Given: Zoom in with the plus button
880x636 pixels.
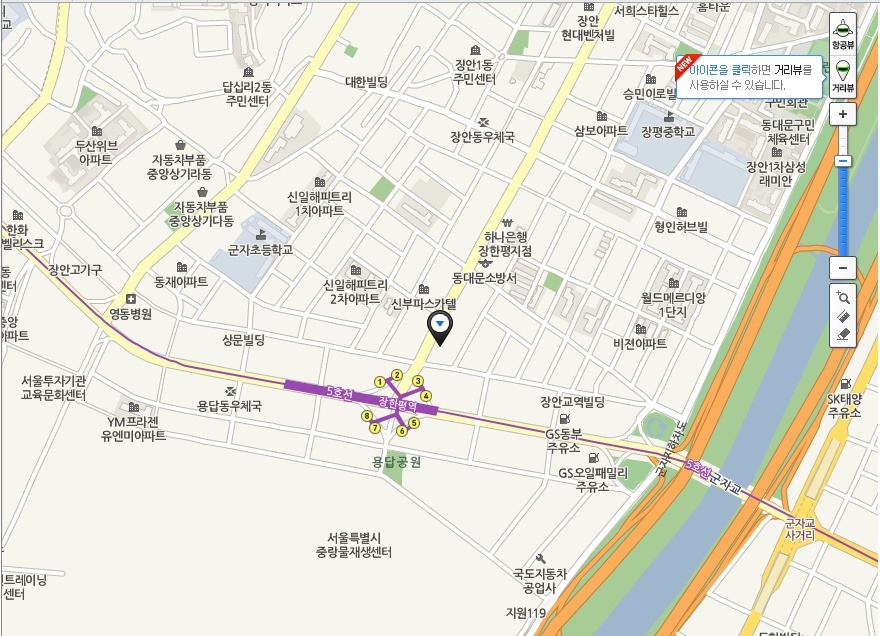Looking at the screenshot, I should (x=843, y=114).
